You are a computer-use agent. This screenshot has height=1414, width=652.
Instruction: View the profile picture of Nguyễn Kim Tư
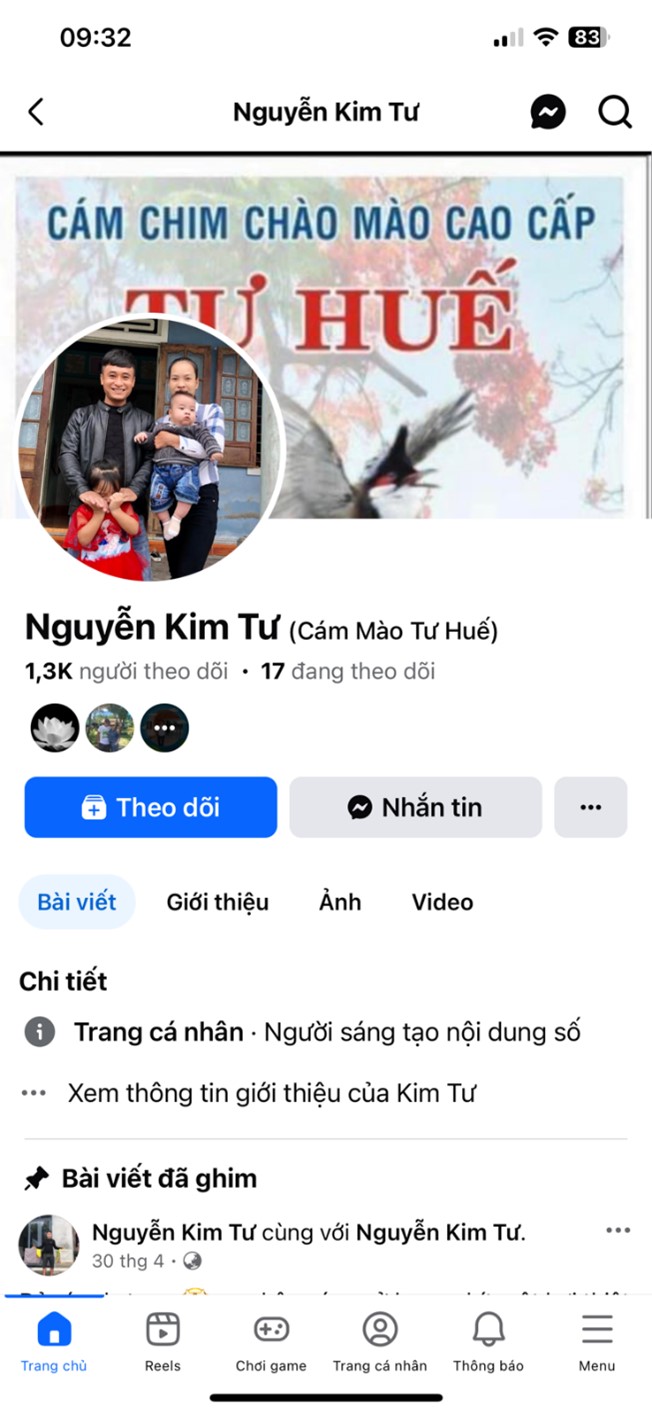pyautogui.click(x=150, y=450)
